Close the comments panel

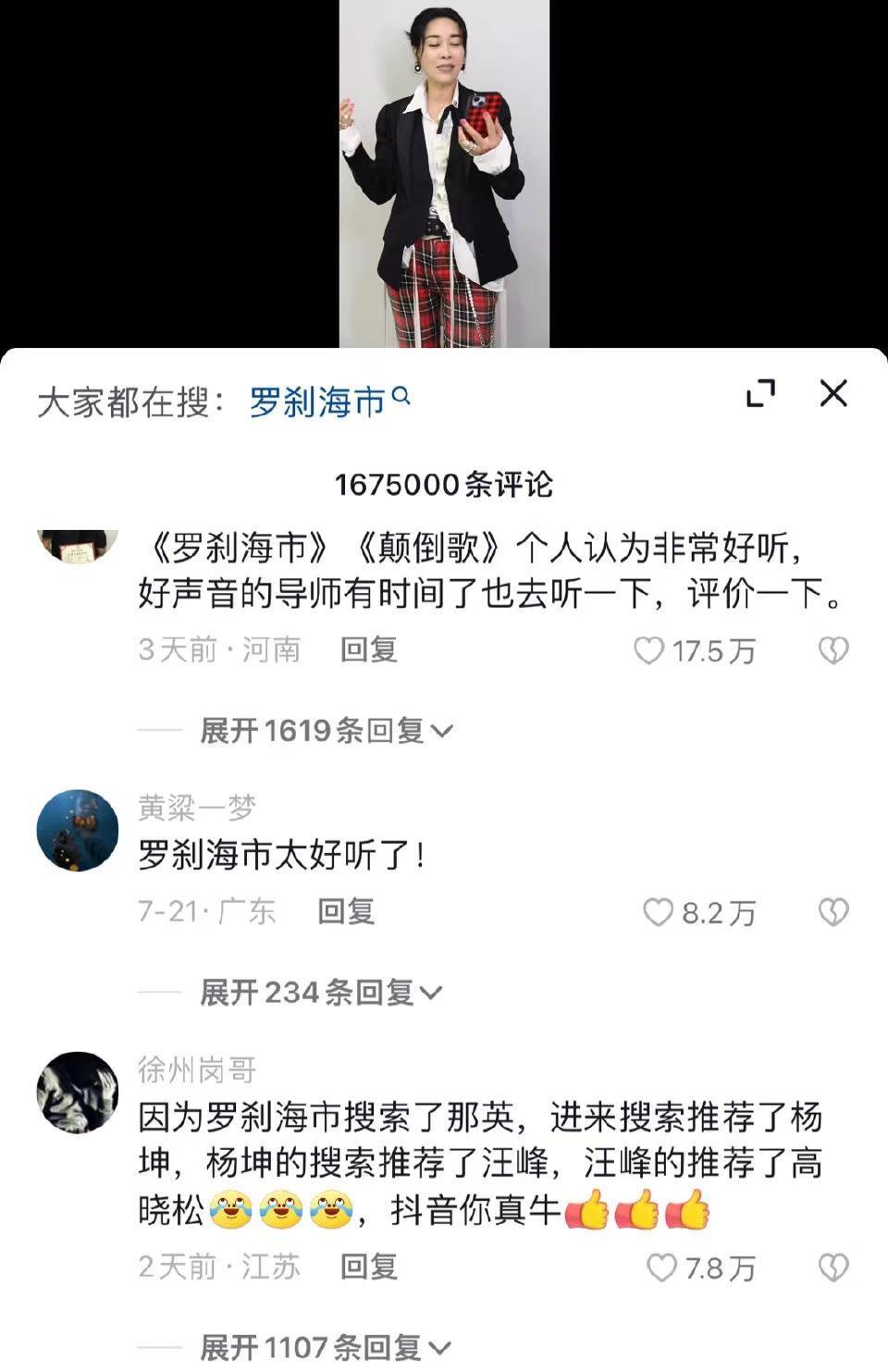point(833,394)
